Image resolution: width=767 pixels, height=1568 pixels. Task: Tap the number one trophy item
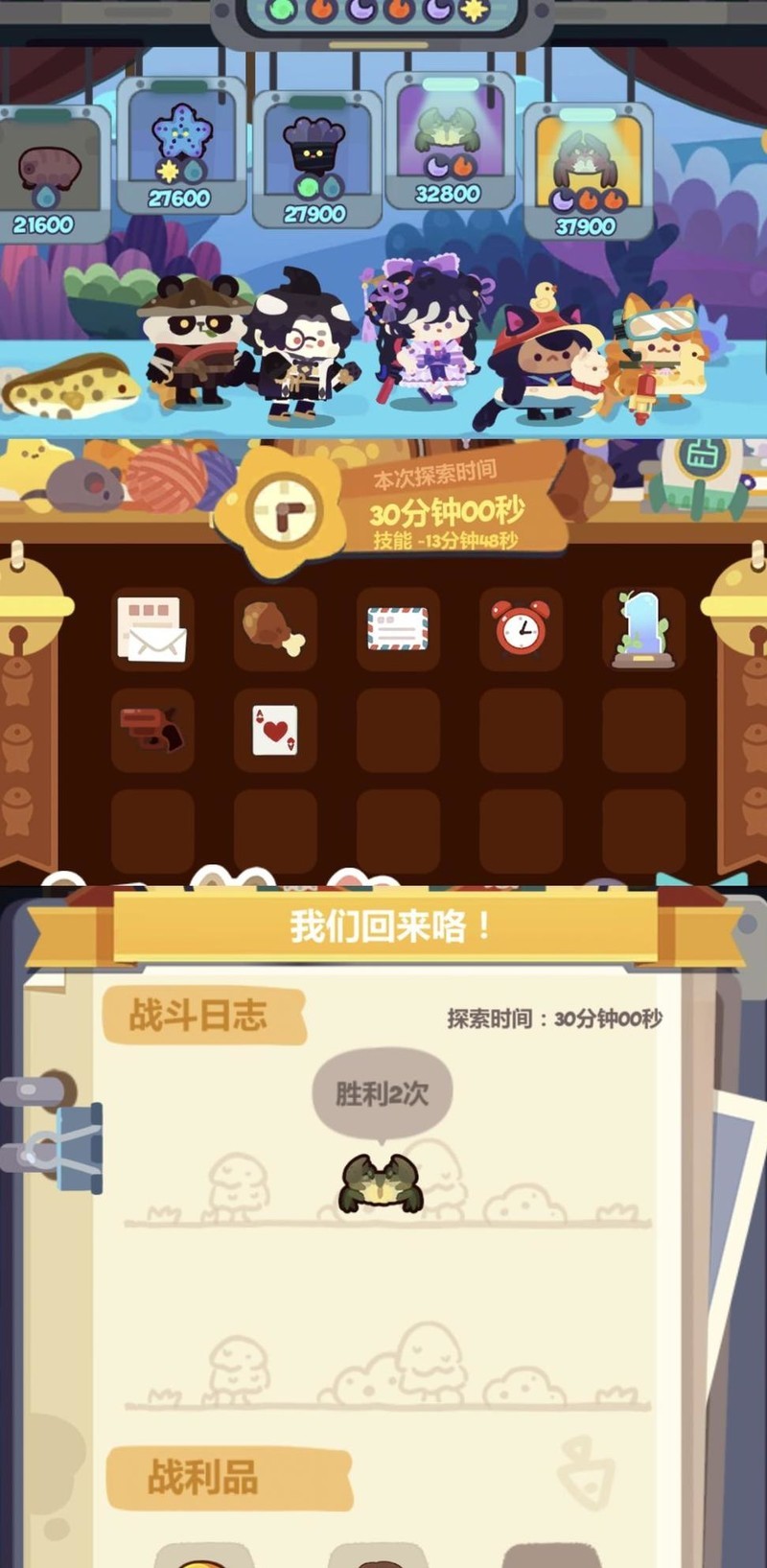pos(643,629)
